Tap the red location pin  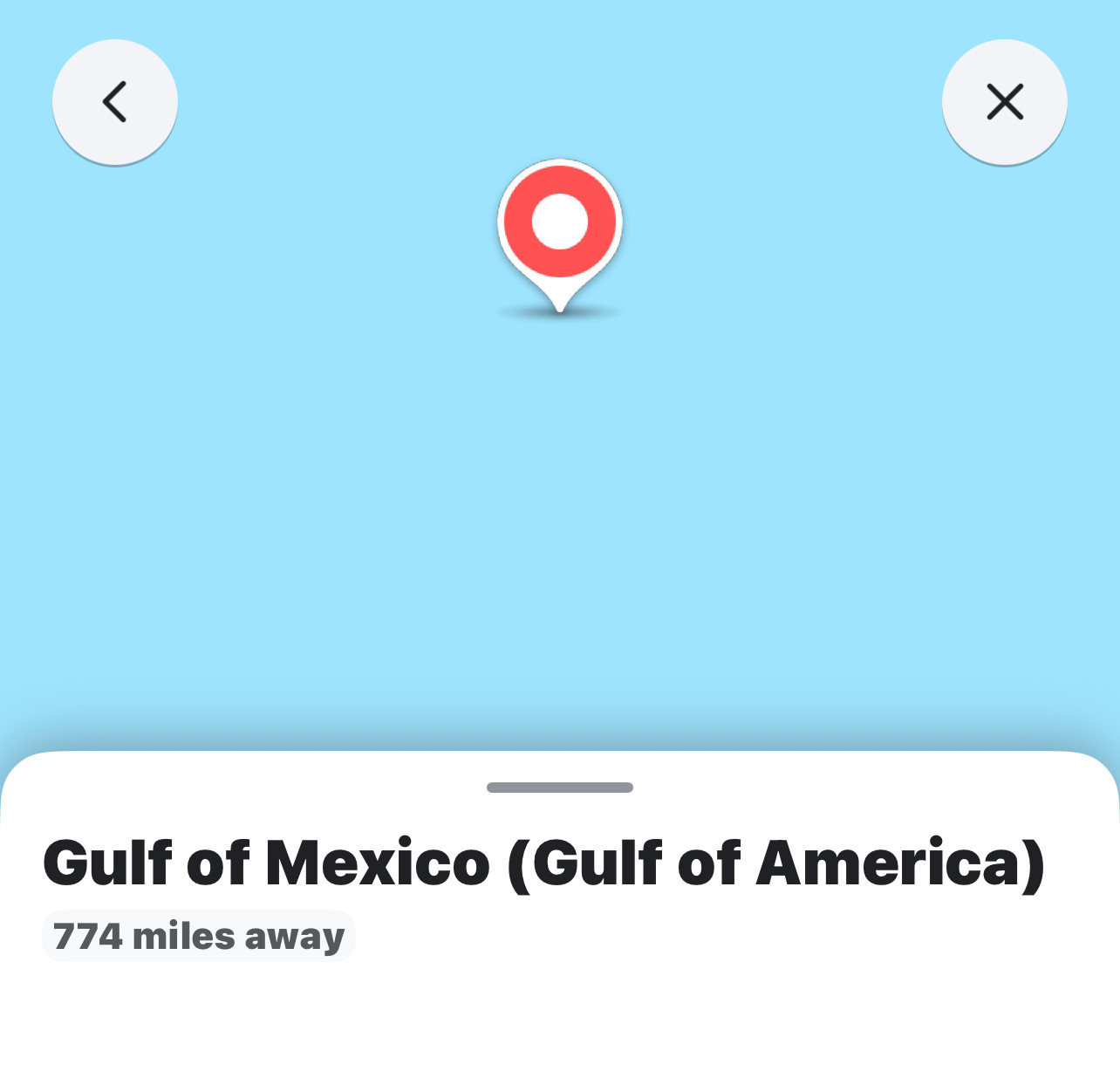560,225
